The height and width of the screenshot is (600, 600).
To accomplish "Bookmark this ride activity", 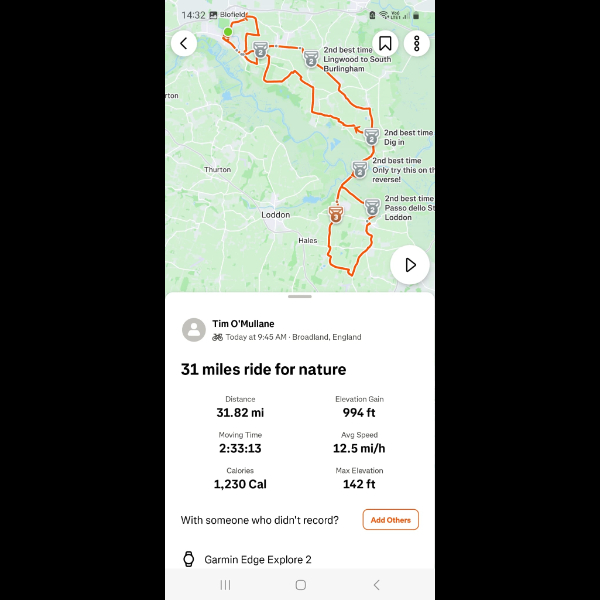I will click(x=385, y=43).
